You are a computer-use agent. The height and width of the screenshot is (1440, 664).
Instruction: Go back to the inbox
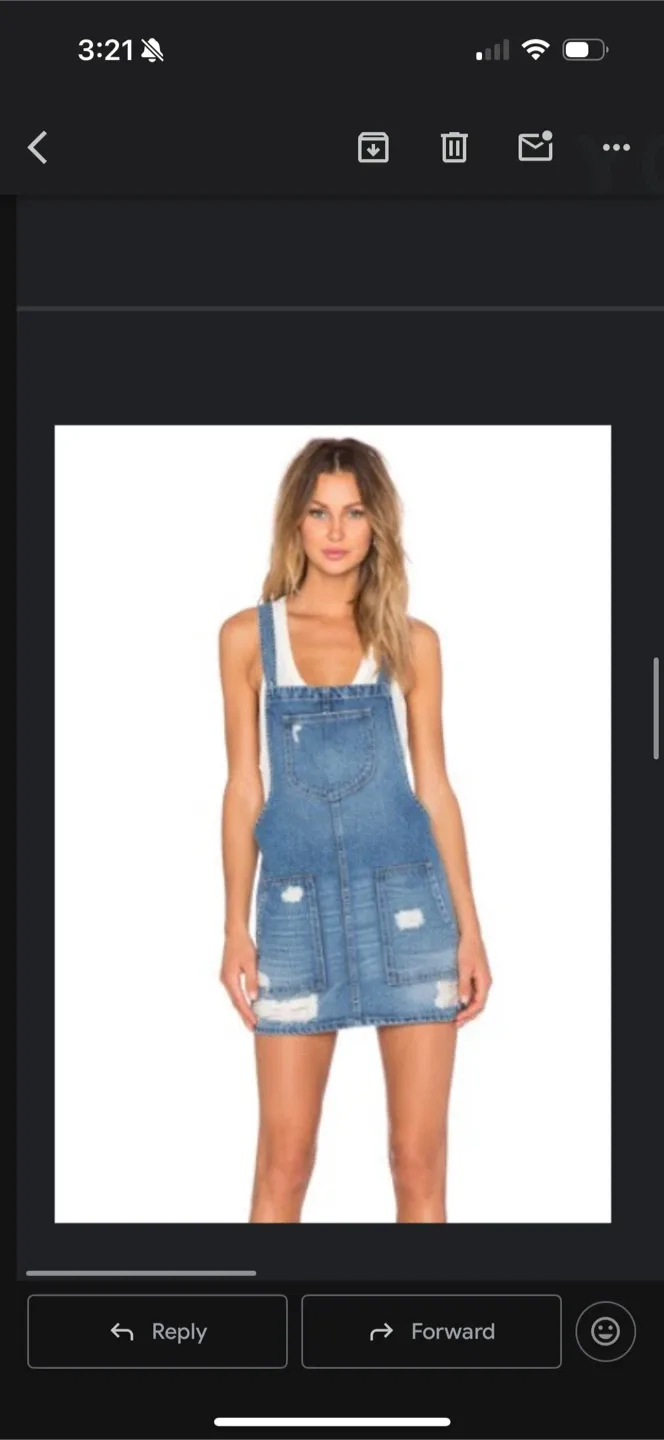pyautogui.click(x=38, y=148)
